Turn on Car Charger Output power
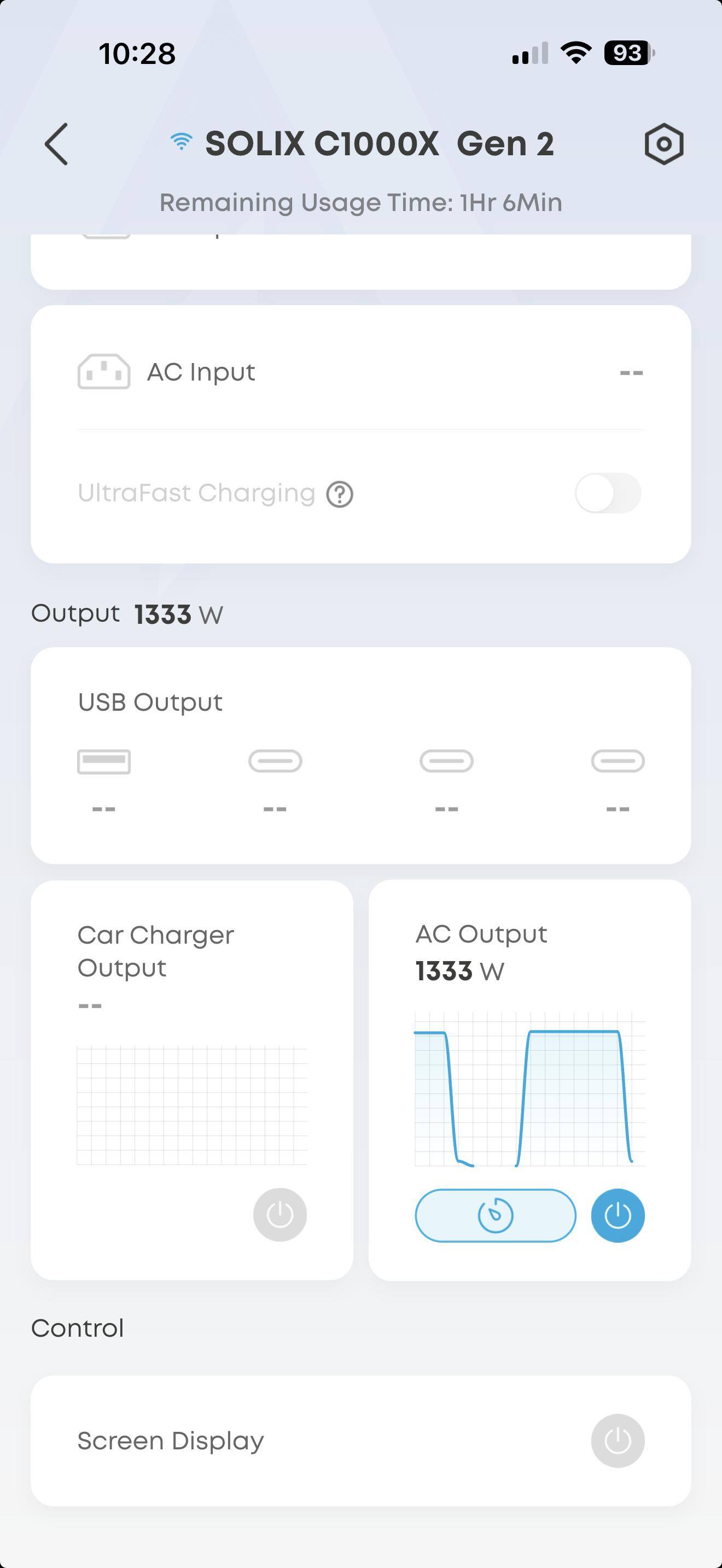Screen dimensions: 722x1568 (x=279, y=1215)
